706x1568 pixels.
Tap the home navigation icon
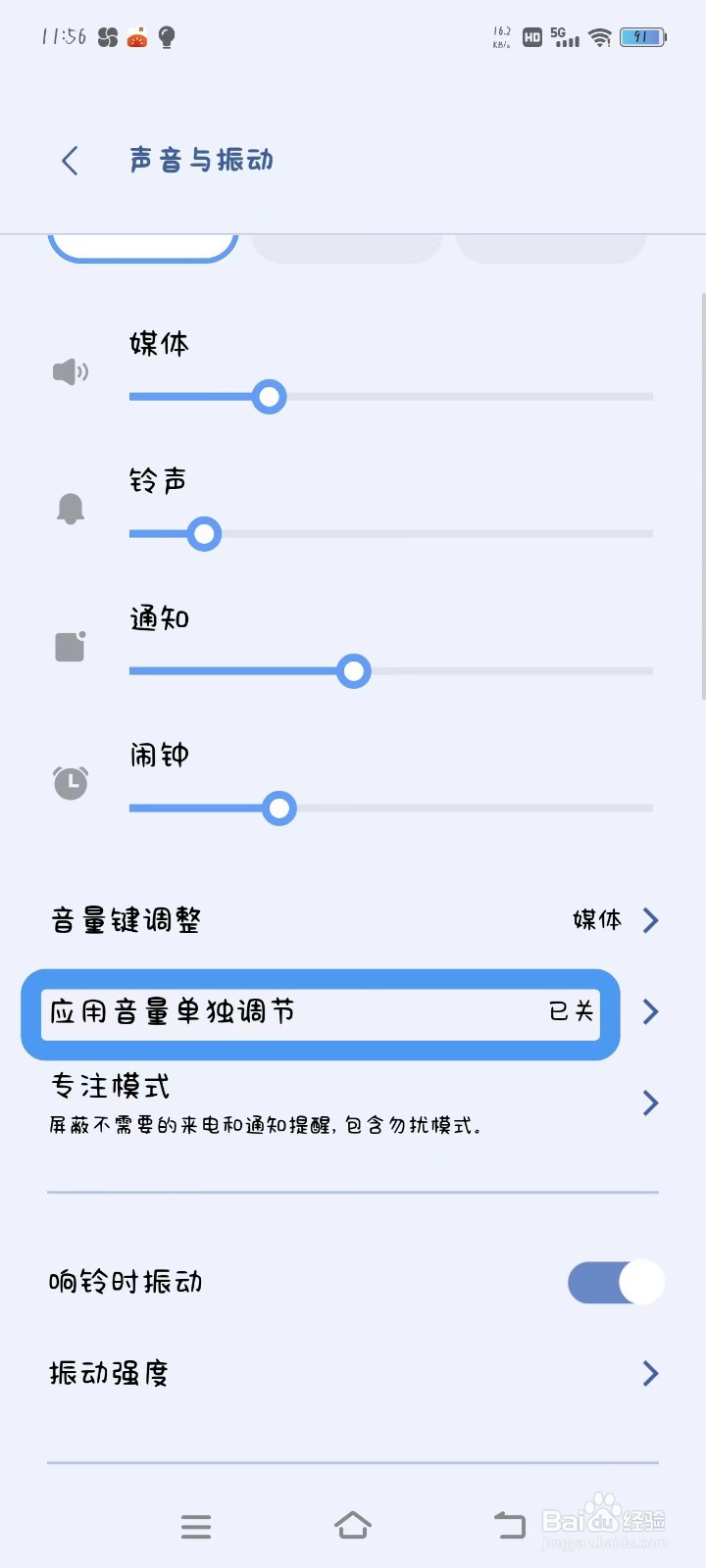pos(353,1525)
